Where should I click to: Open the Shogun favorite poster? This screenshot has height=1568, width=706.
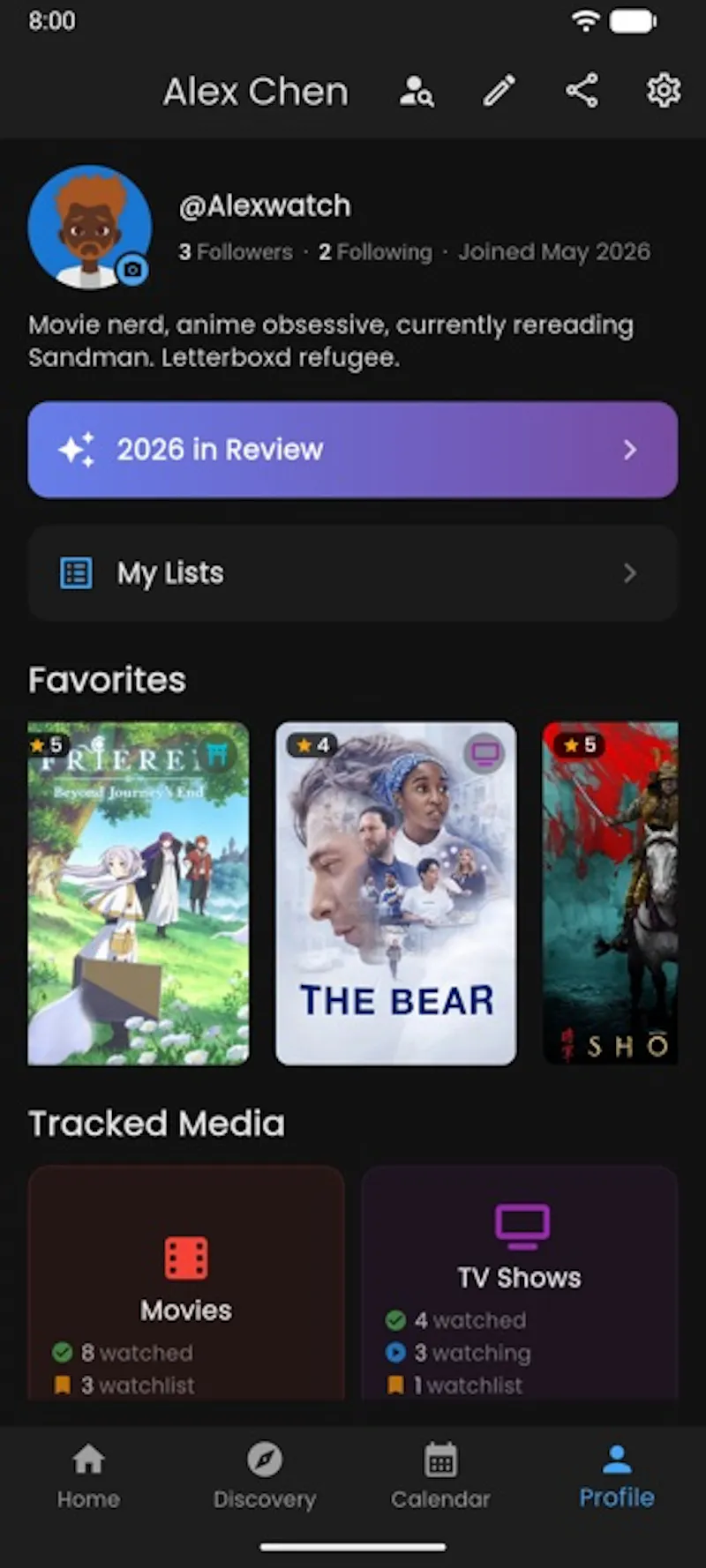(611, 893)
